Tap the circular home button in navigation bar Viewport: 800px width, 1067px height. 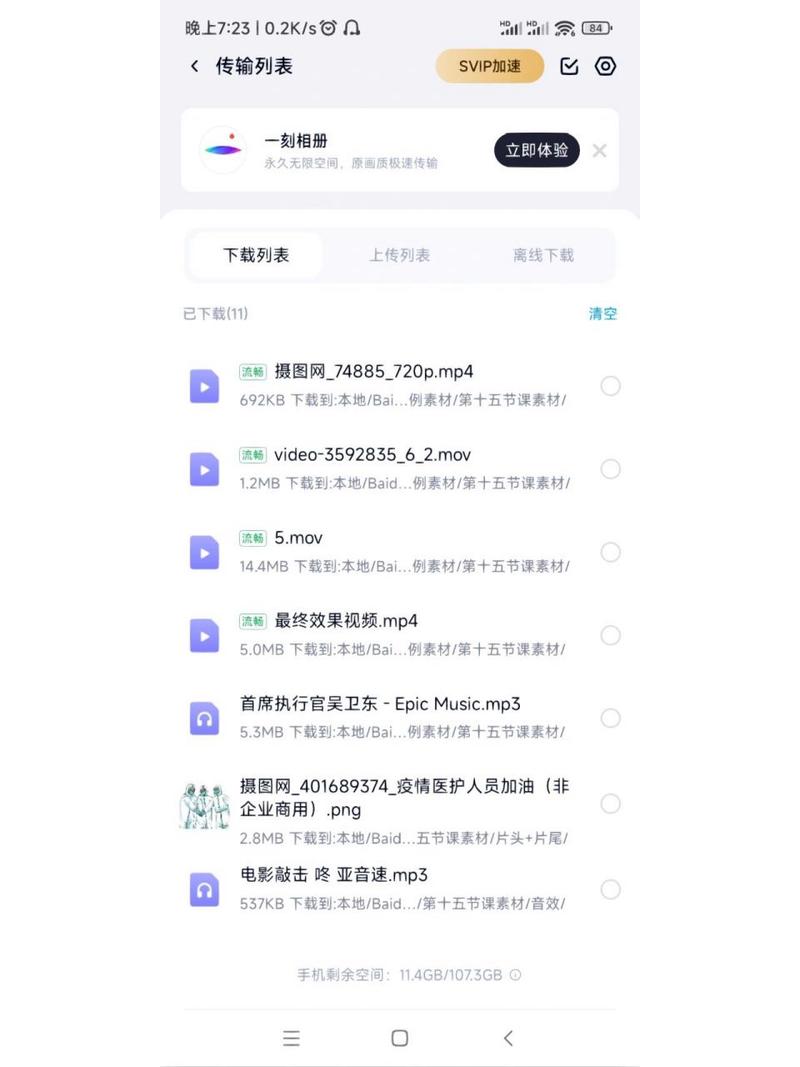tap(400, 1038)
